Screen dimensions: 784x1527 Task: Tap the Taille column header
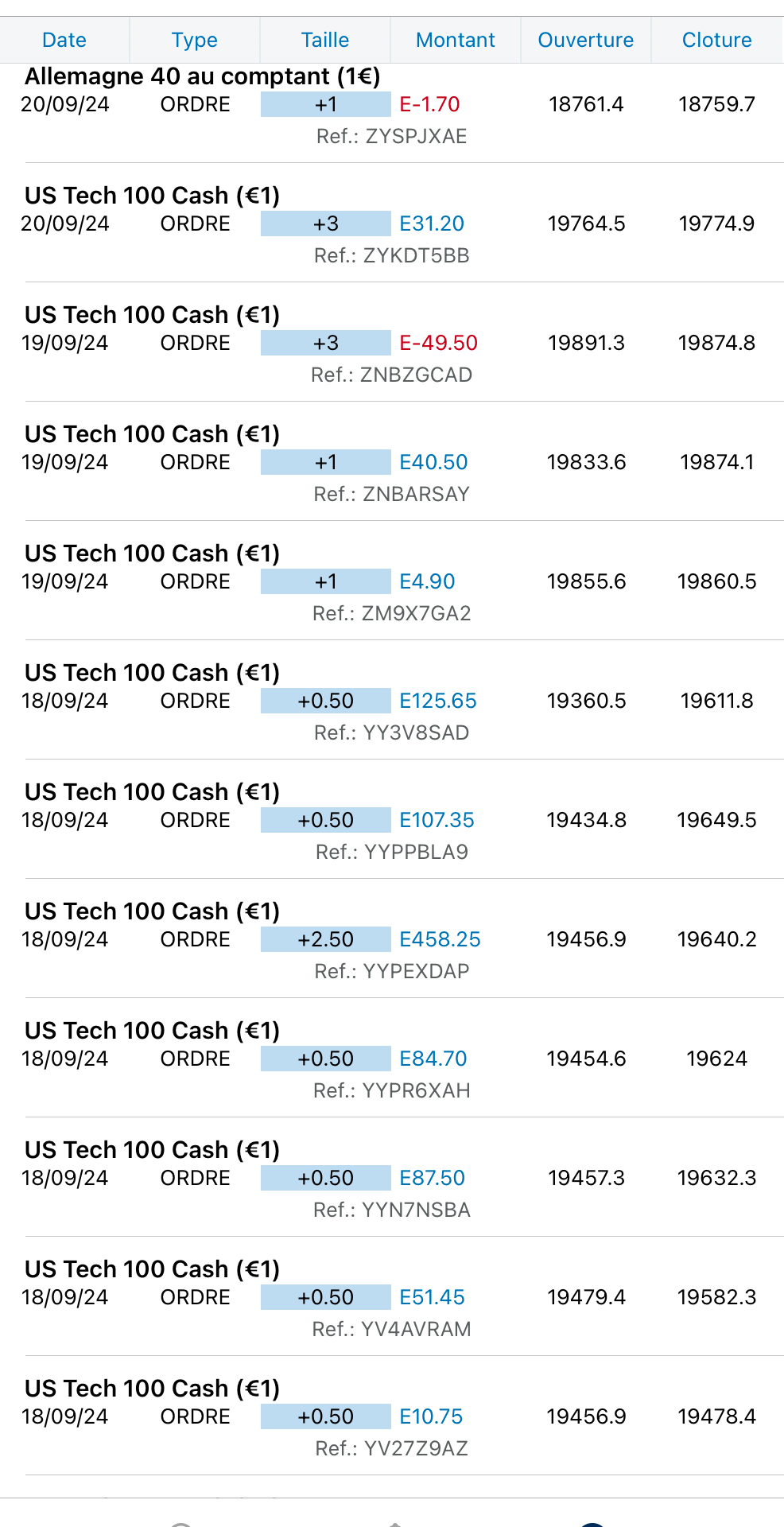point(325,40)
